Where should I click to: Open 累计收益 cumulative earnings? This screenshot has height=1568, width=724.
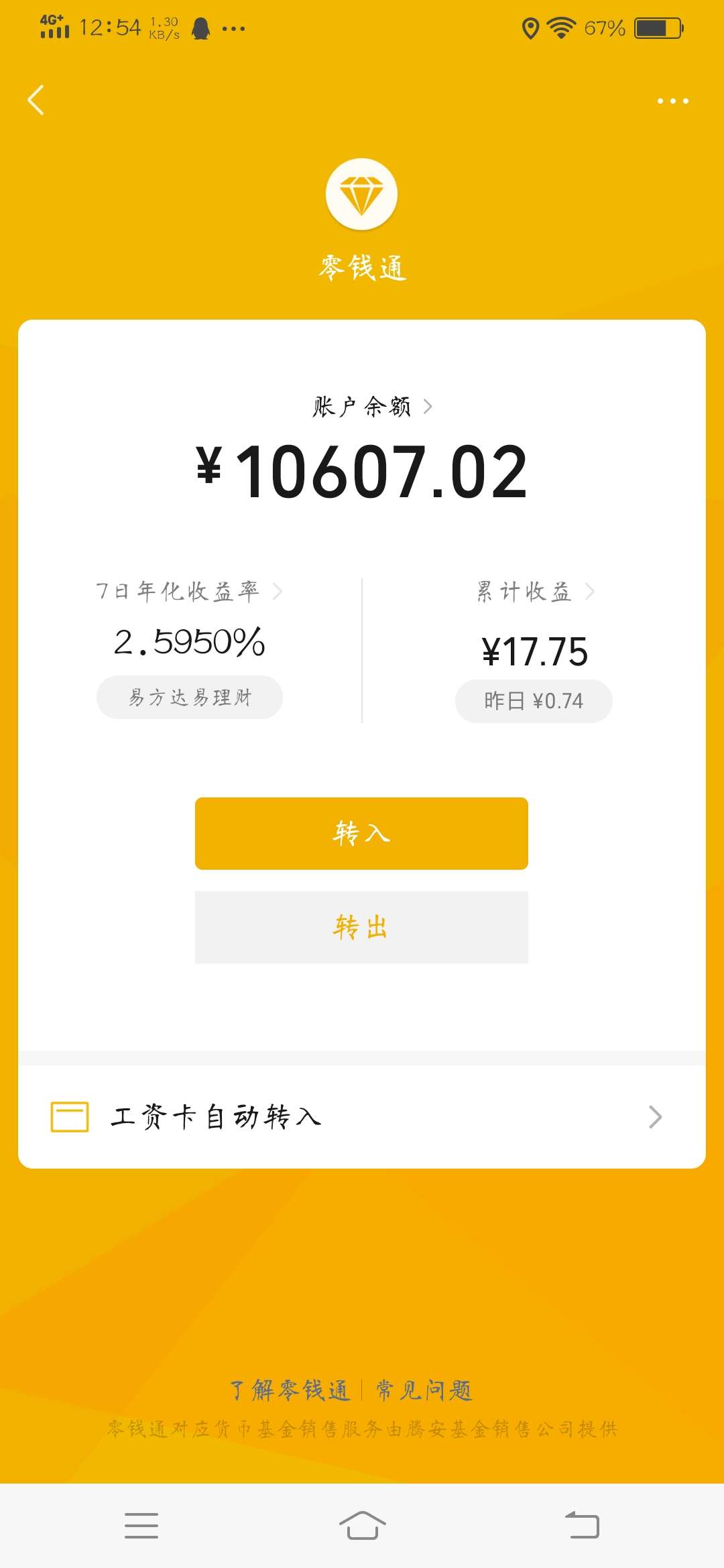(536, 592)
